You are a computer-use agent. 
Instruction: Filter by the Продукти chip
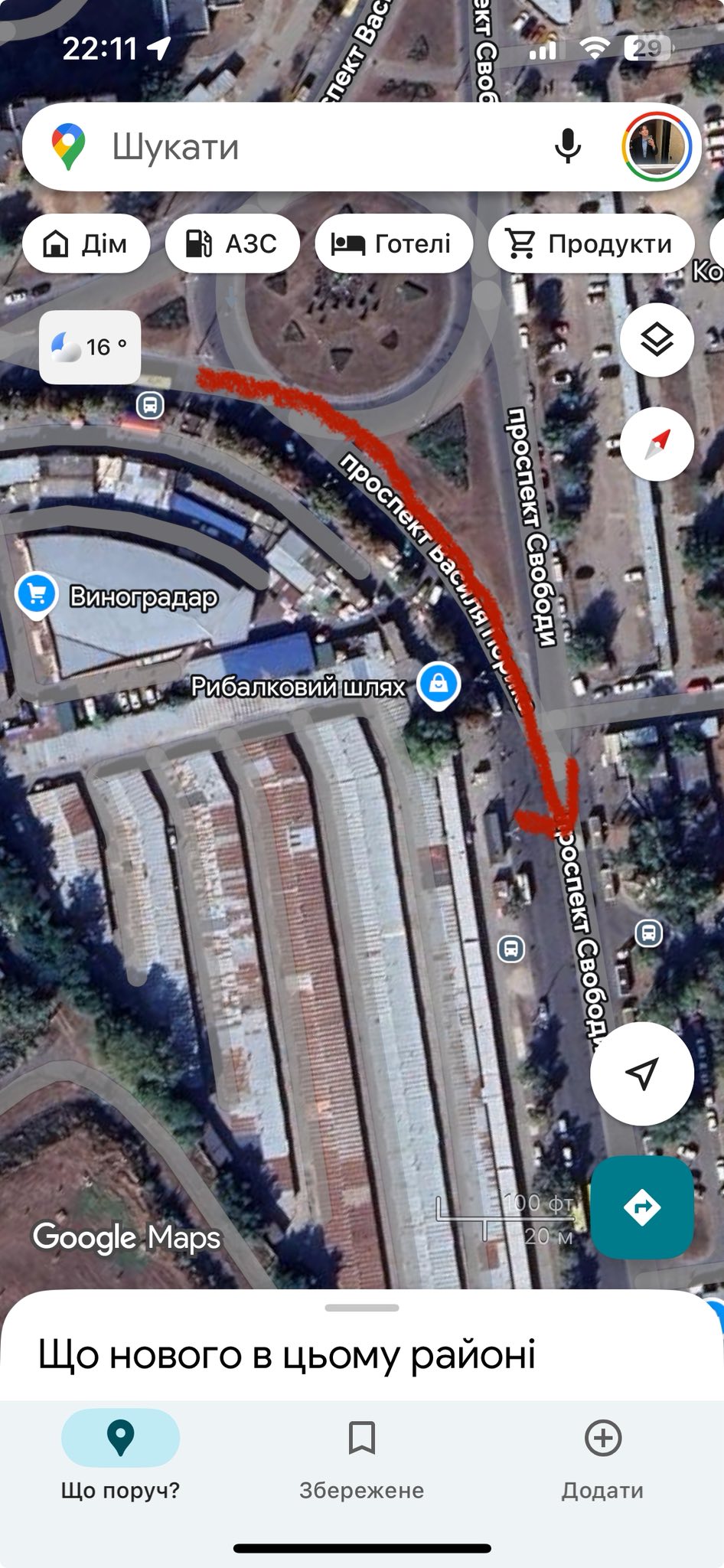590,244
